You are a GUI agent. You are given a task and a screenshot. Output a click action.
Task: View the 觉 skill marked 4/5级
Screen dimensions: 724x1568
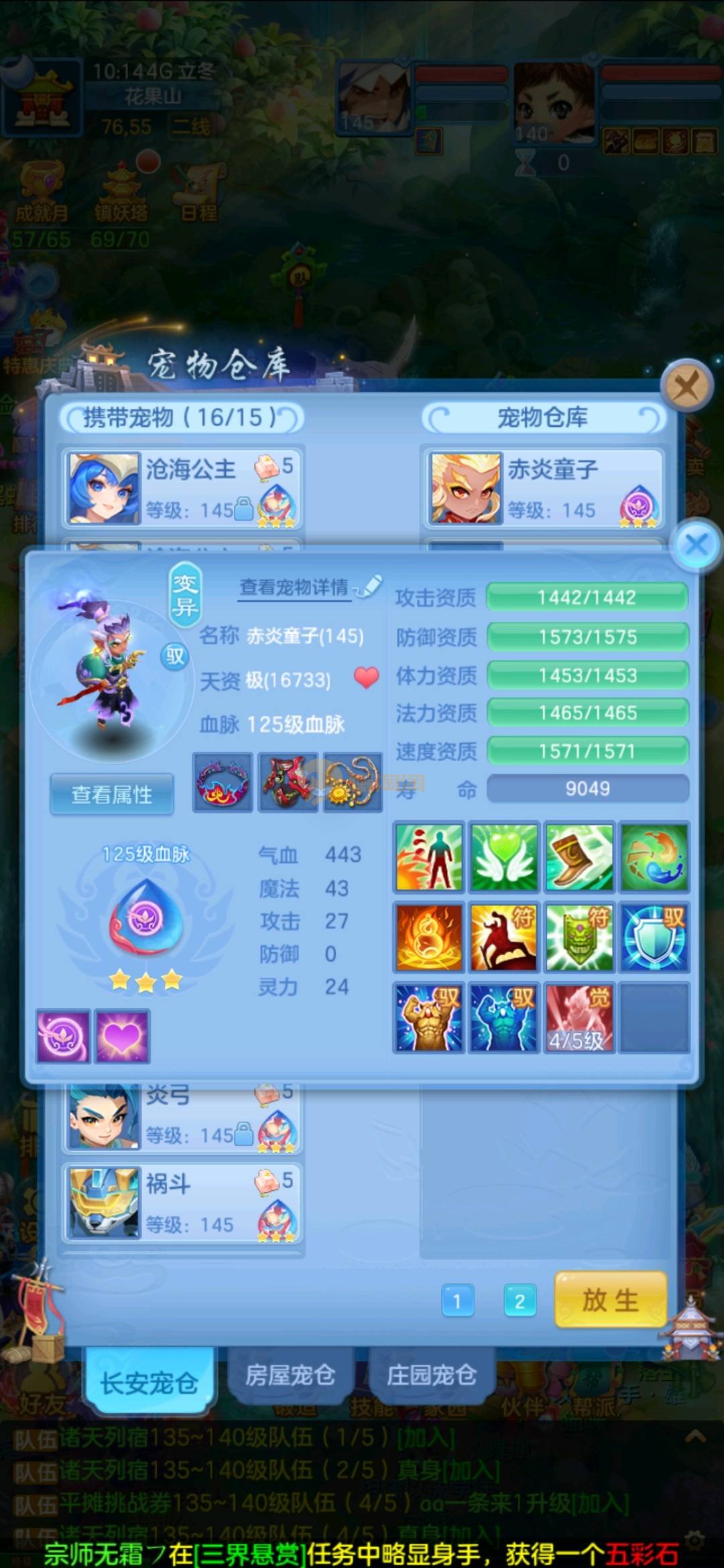coord(579,1017)
